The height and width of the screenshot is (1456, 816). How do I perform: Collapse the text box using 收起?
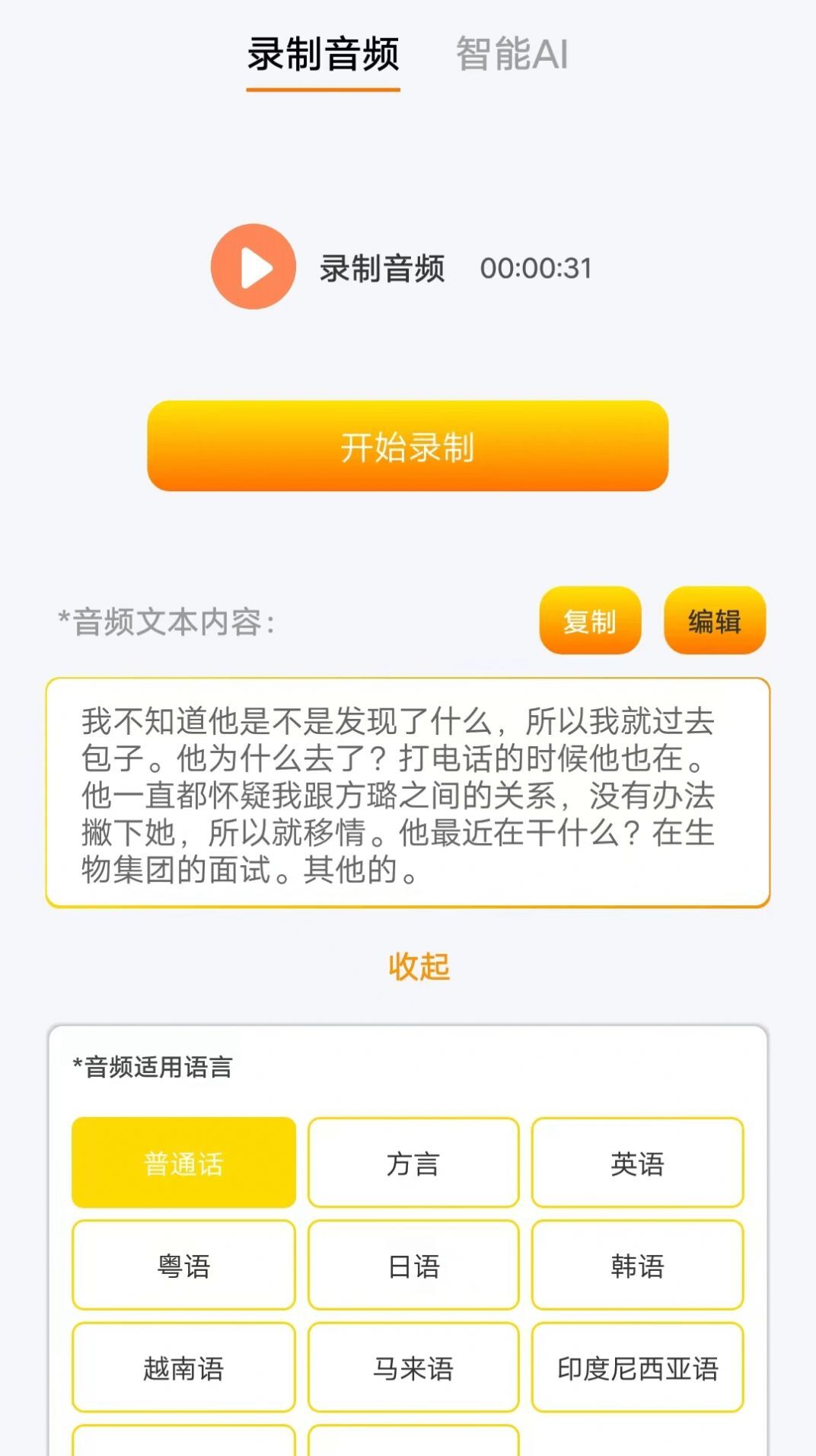coord(417,966)
